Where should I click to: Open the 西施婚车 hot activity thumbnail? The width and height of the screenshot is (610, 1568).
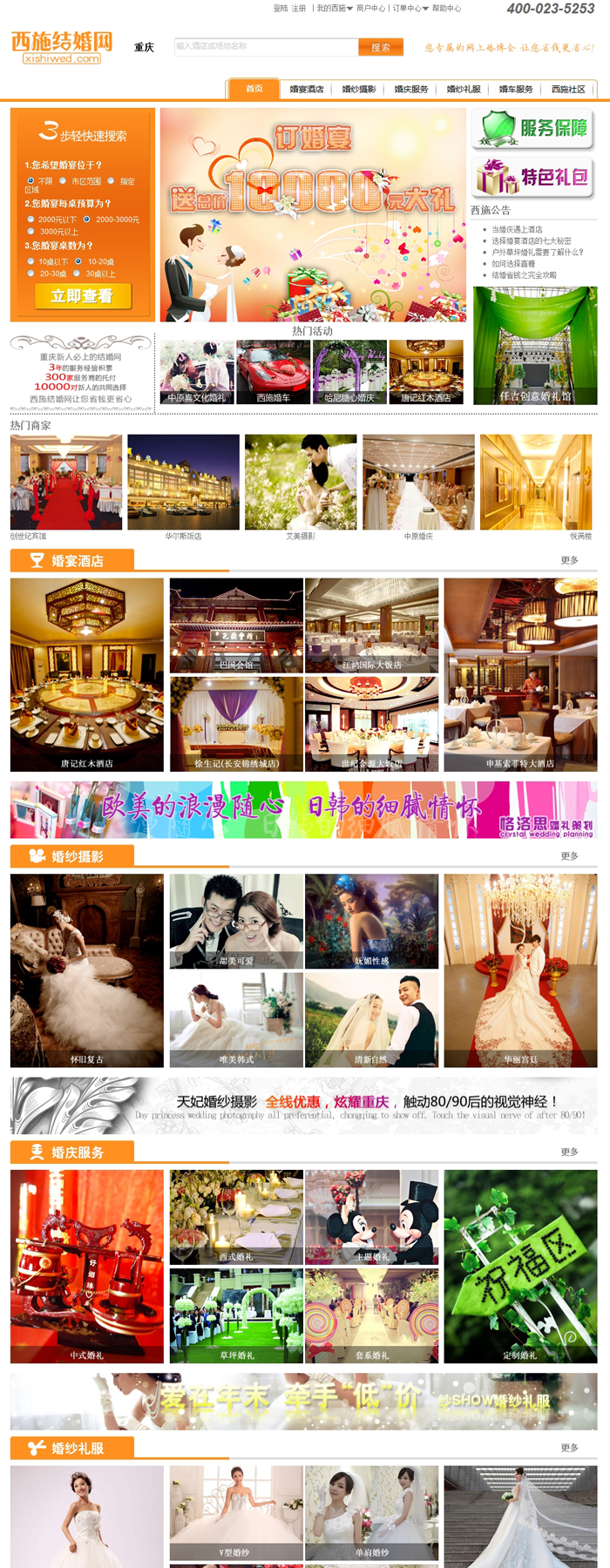[273, 372]
